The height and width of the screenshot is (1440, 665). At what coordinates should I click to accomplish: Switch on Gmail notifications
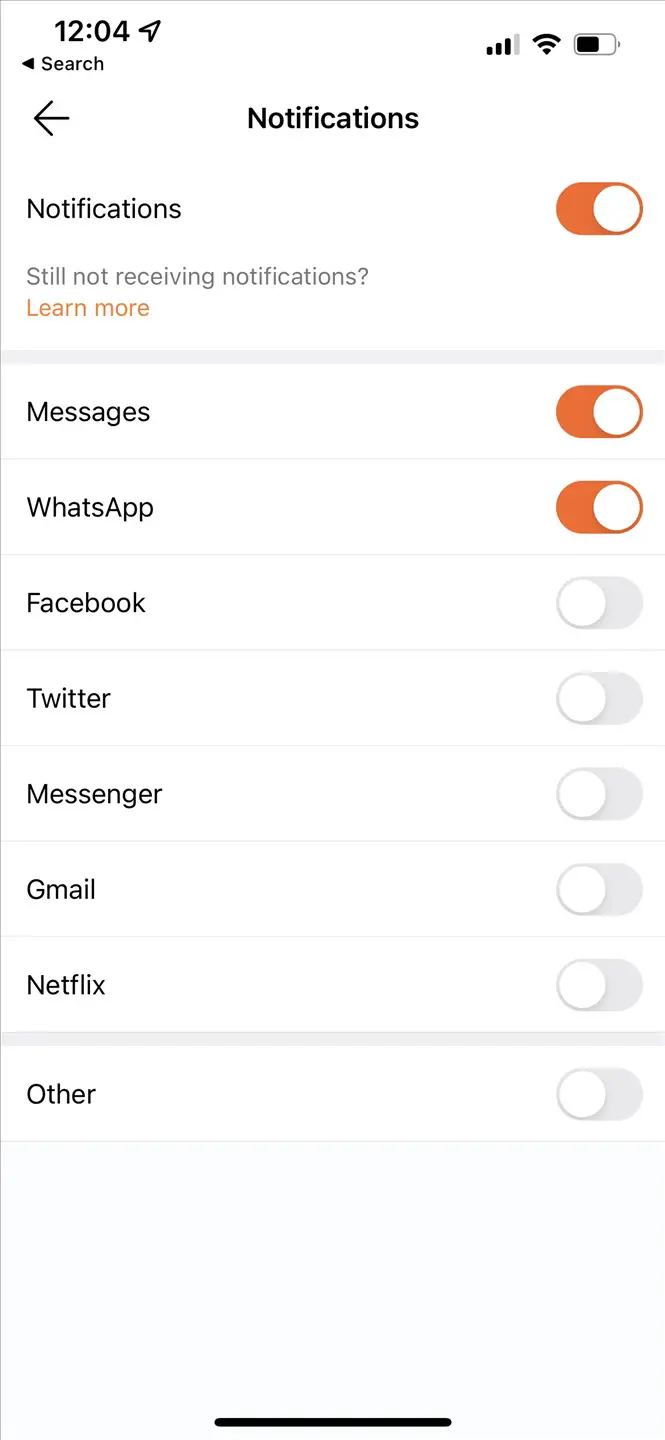tap(599, 889)
